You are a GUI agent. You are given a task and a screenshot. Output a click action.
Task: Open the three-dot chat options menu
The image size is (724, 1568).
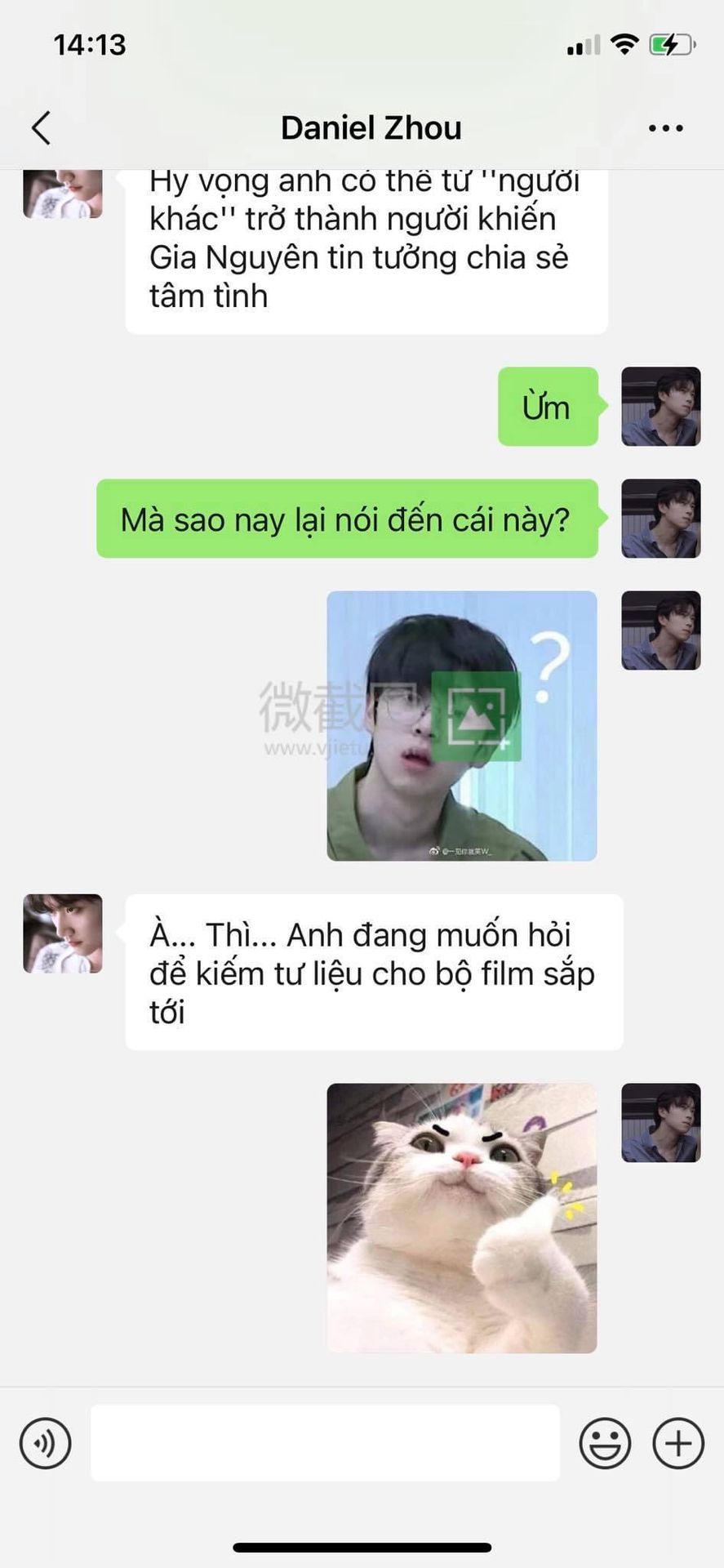[x=665, y=128]
